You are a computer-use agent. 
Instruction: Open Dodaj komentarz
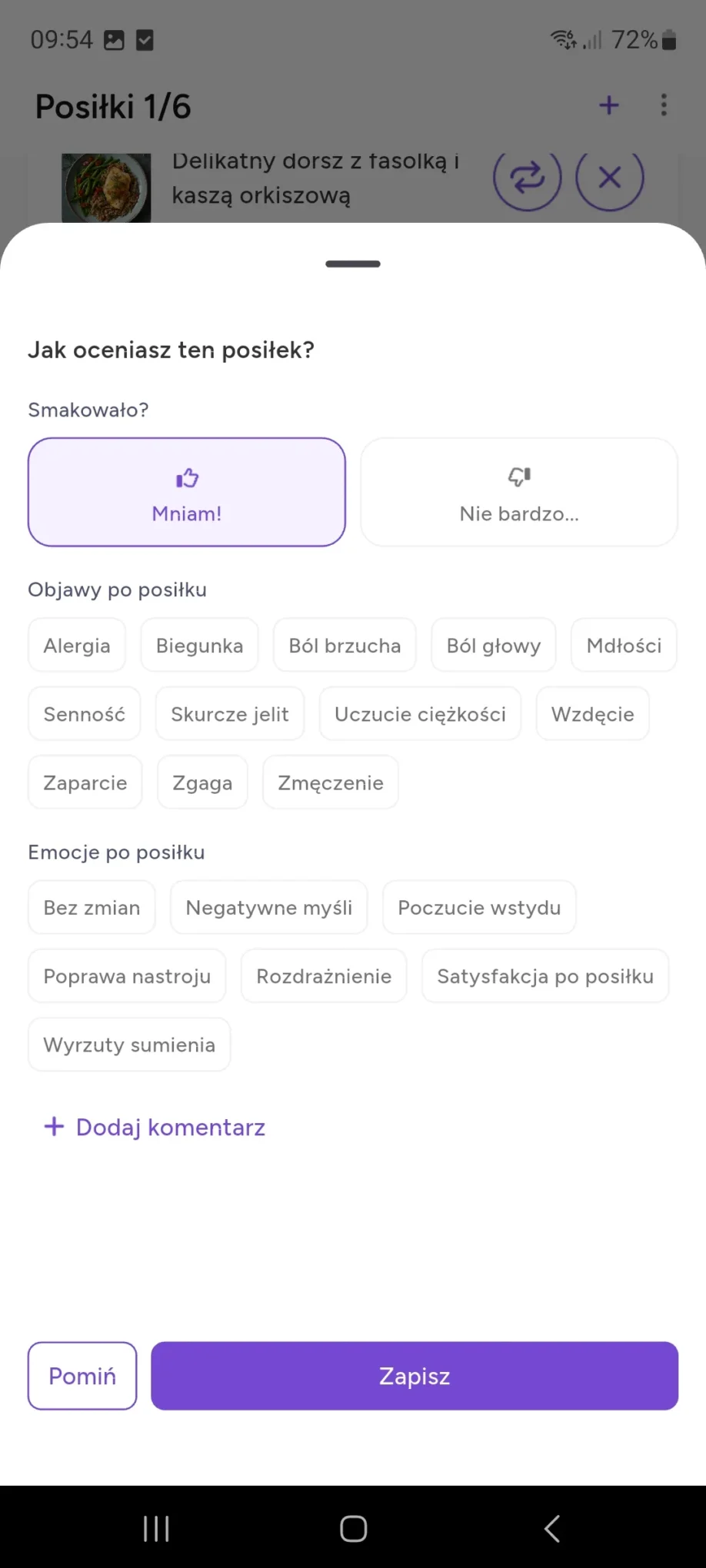(x=170, y=1127)
